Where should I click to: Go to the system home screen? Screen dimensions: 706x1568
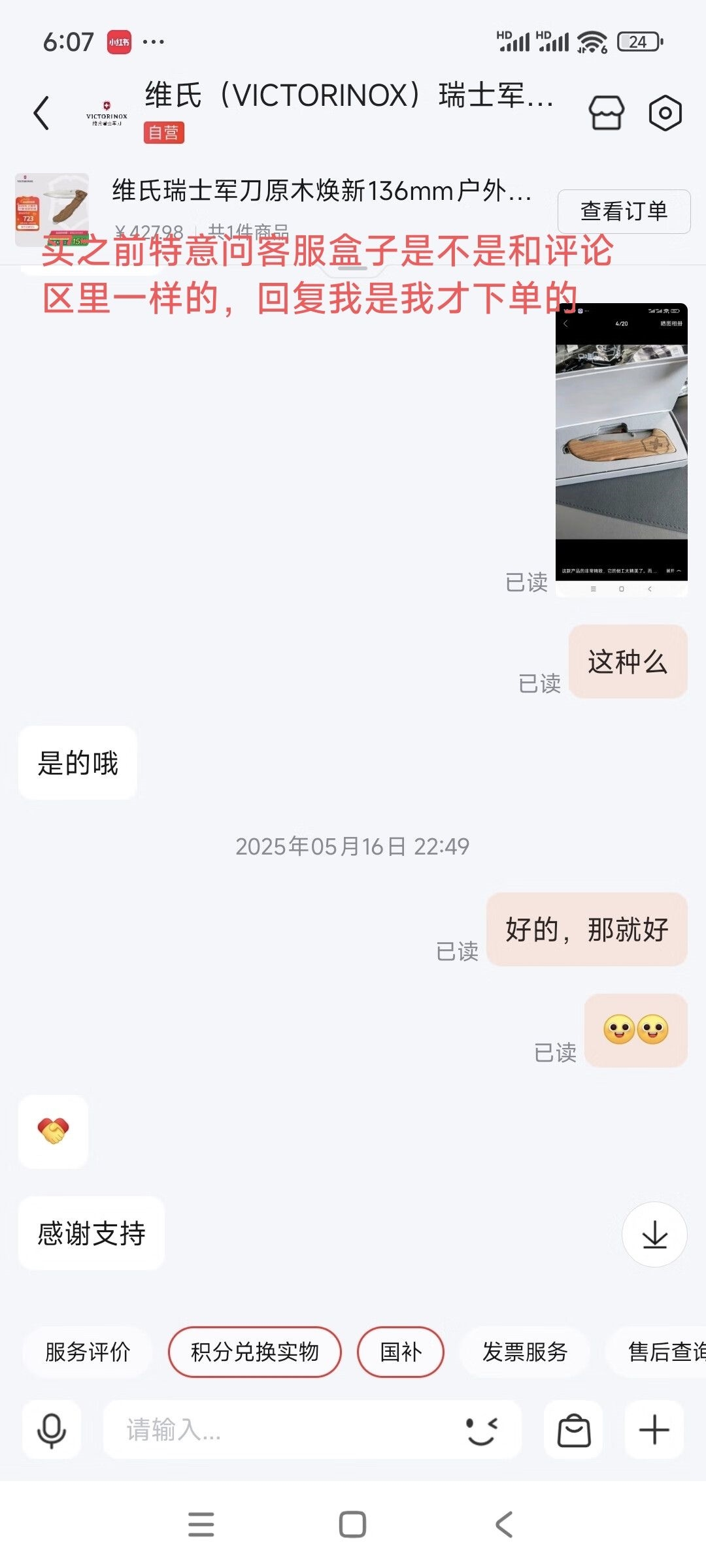tap(352, 1524)
